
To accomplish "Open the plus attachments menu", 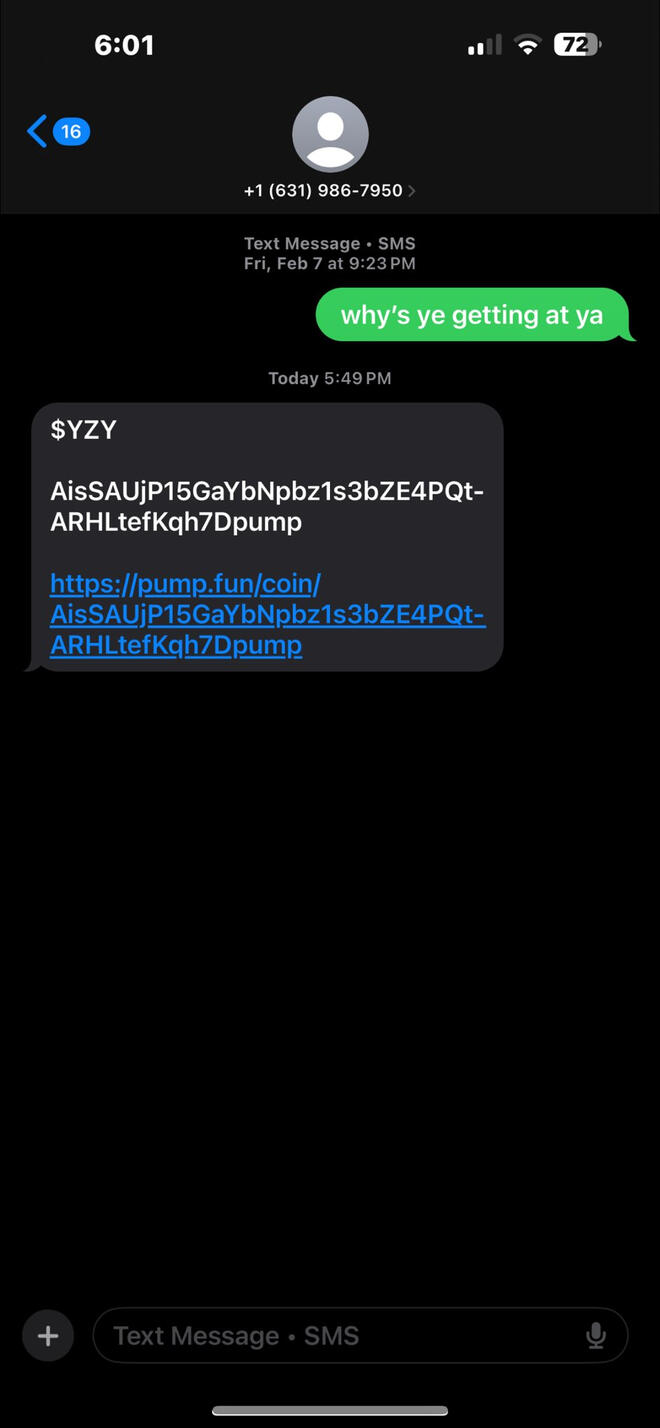I will click(47, 1336).
